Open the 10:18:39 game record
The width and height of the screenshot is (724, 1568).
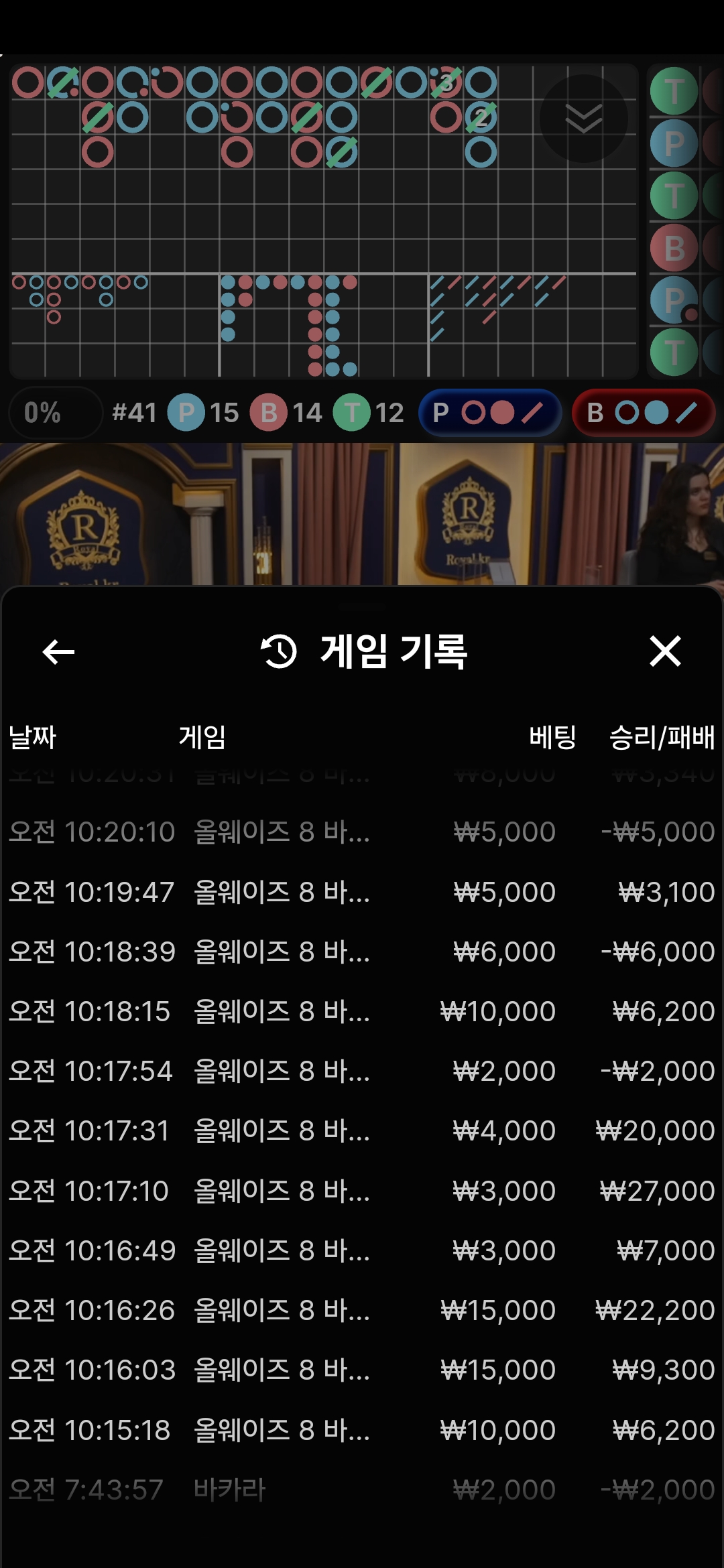click(x=362, y=952)
